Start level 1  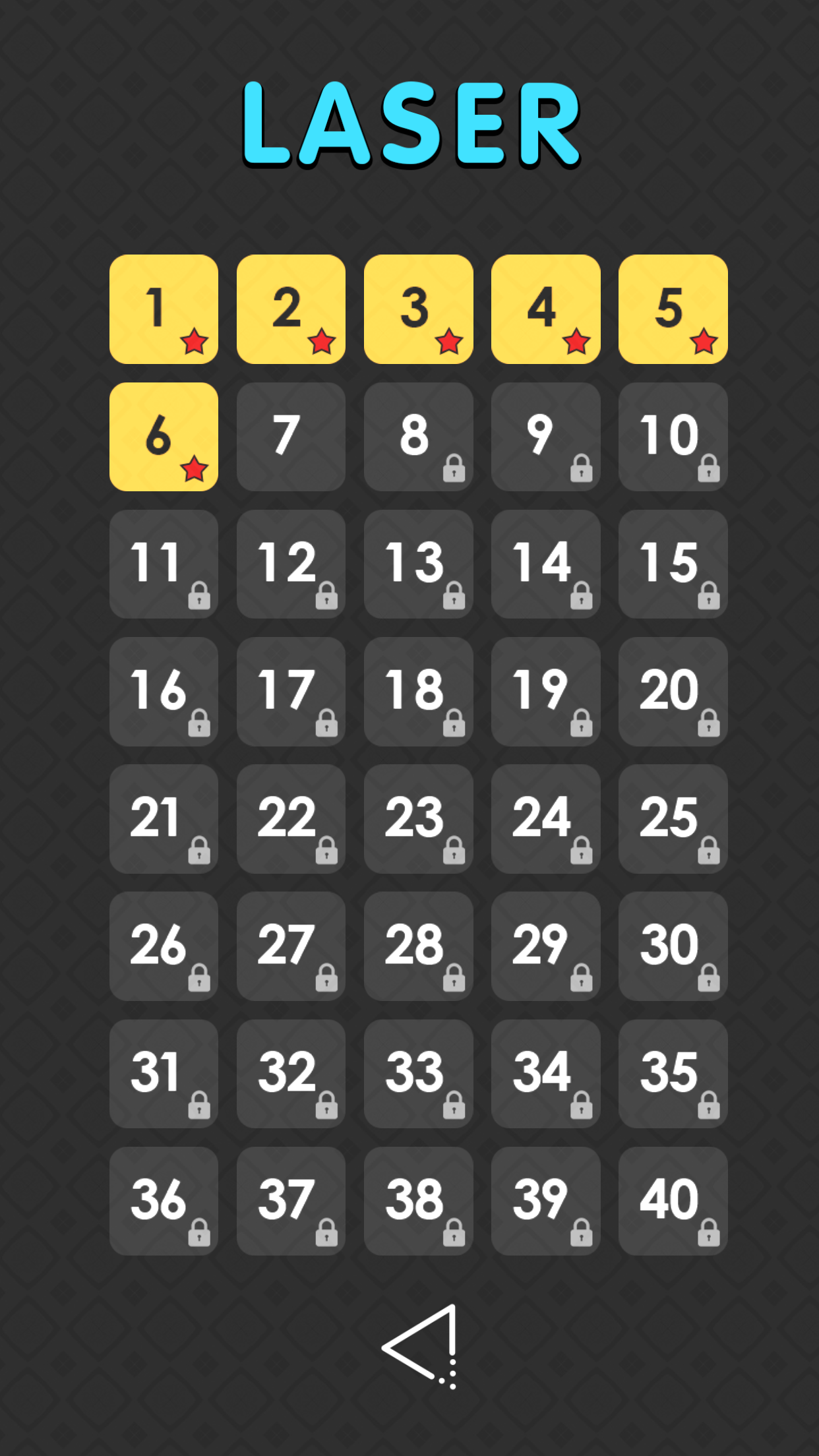pyautogui.click(x=164, y=309)
